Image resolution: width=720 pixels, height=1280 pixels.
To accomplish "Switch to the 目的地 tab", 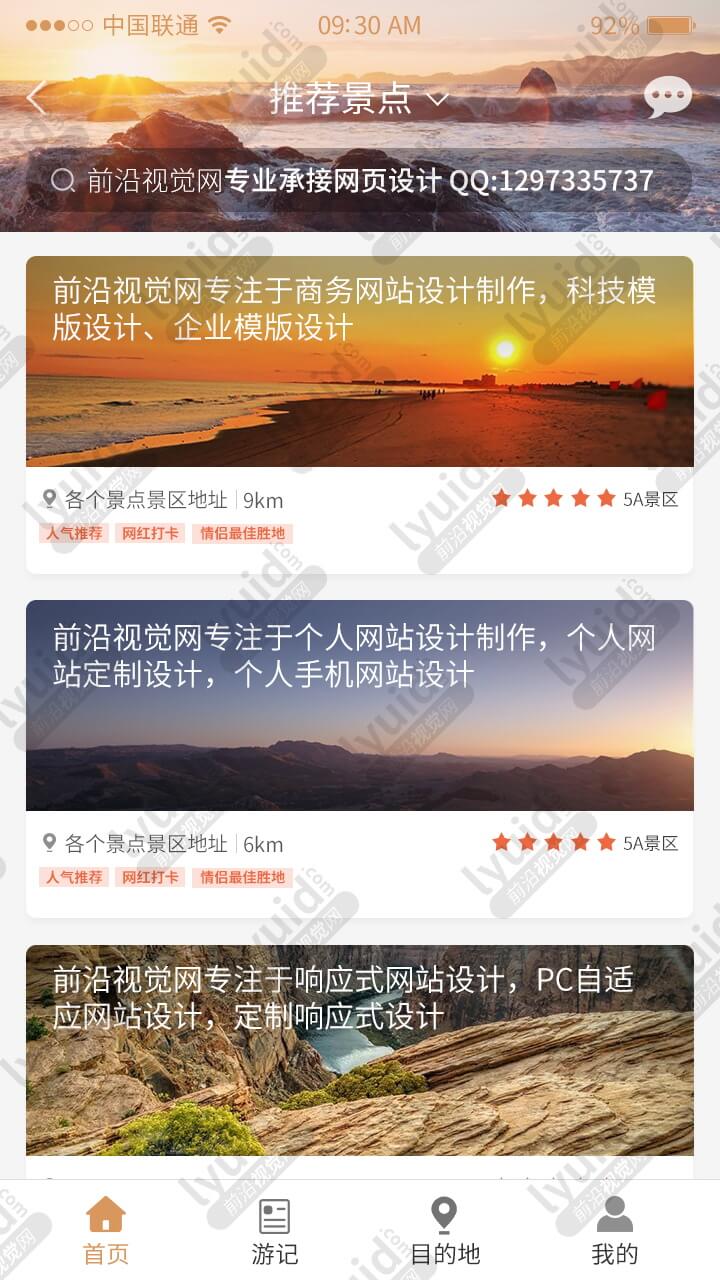I will pyautogui.click(x=445, y=1230).
